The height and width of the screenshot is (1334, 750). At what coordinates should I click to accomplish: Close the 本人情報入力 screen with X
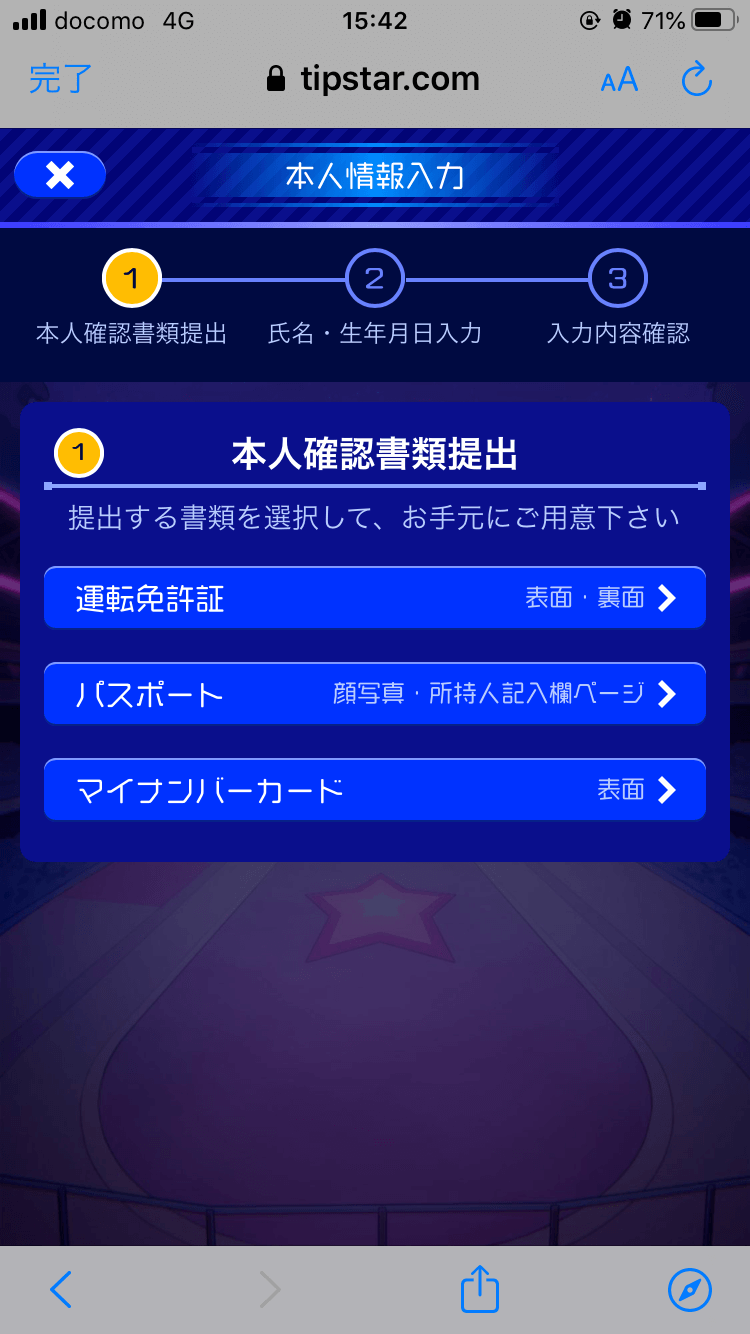60,176
